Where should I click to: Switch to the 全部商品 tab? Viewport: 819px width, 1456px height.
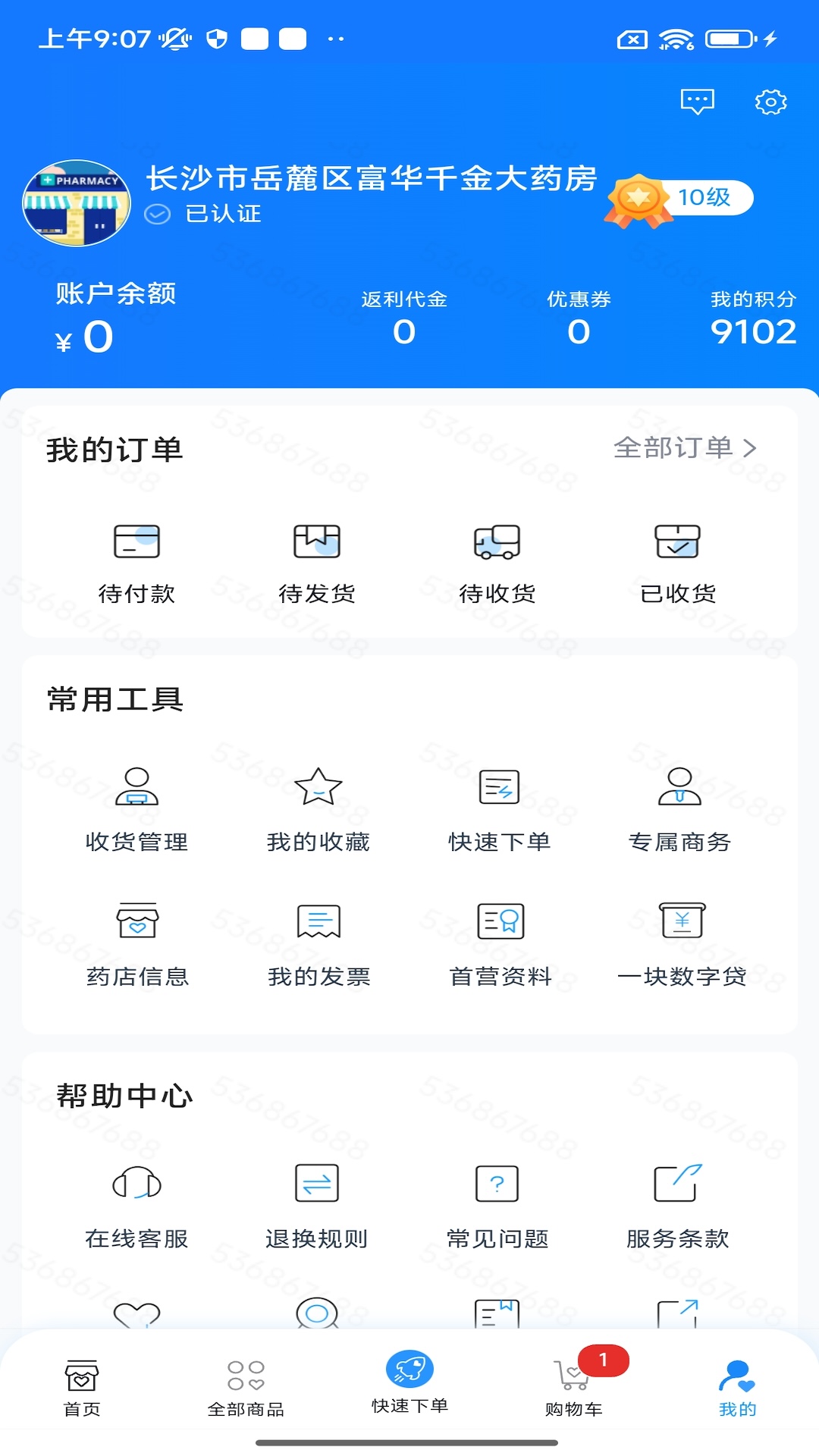pos(246,1388)
